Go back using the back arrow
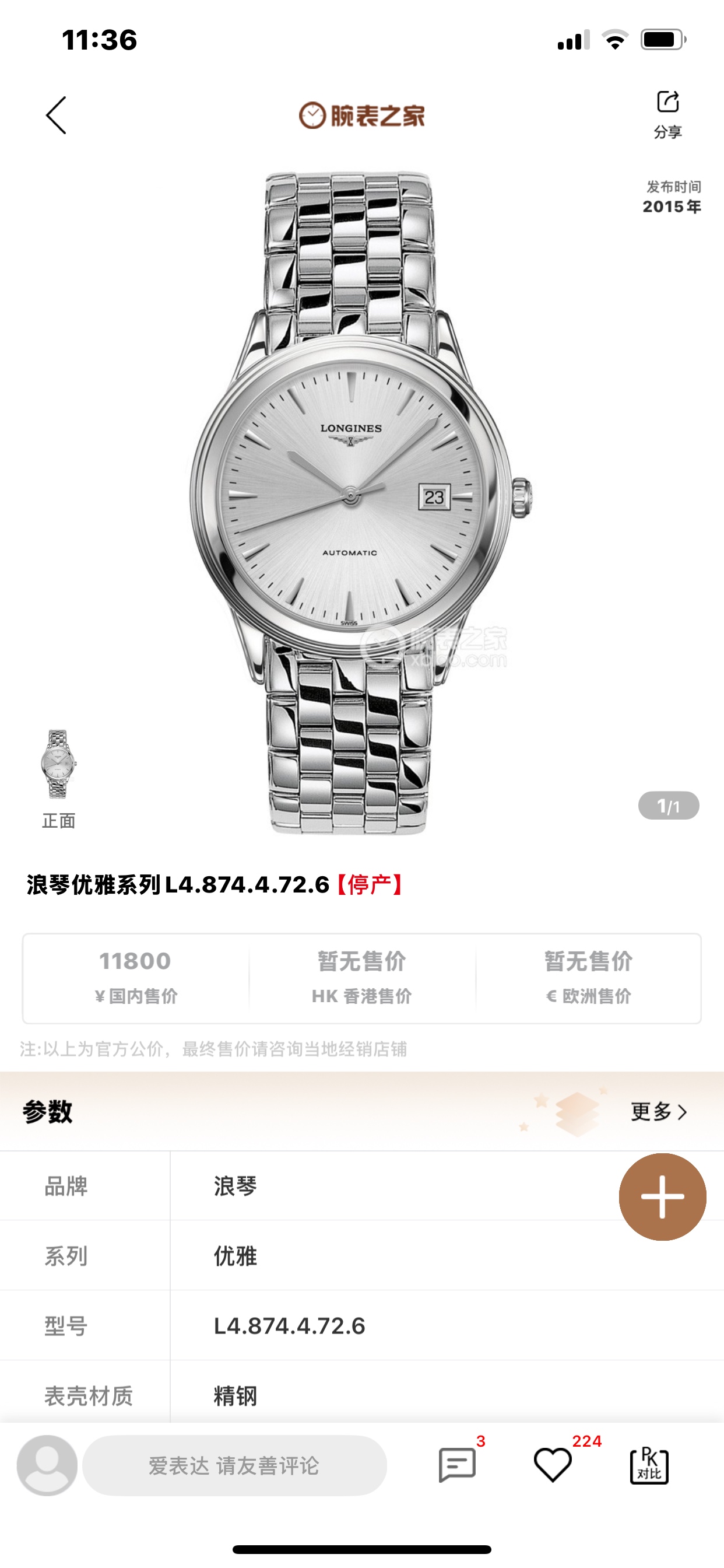Screen dimensions: 724x1568 point(56,115)
